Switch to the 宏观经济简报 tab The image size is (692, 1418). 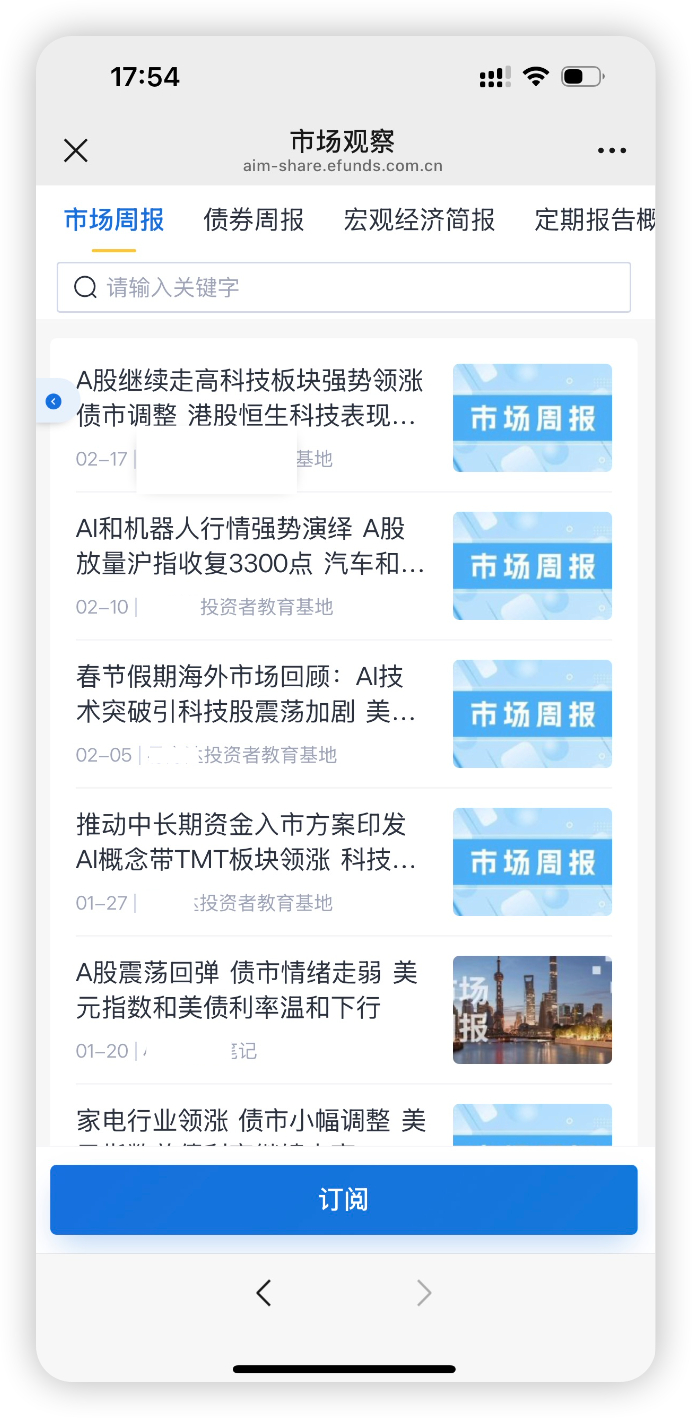pyautogui.click(x=420, y=220)
